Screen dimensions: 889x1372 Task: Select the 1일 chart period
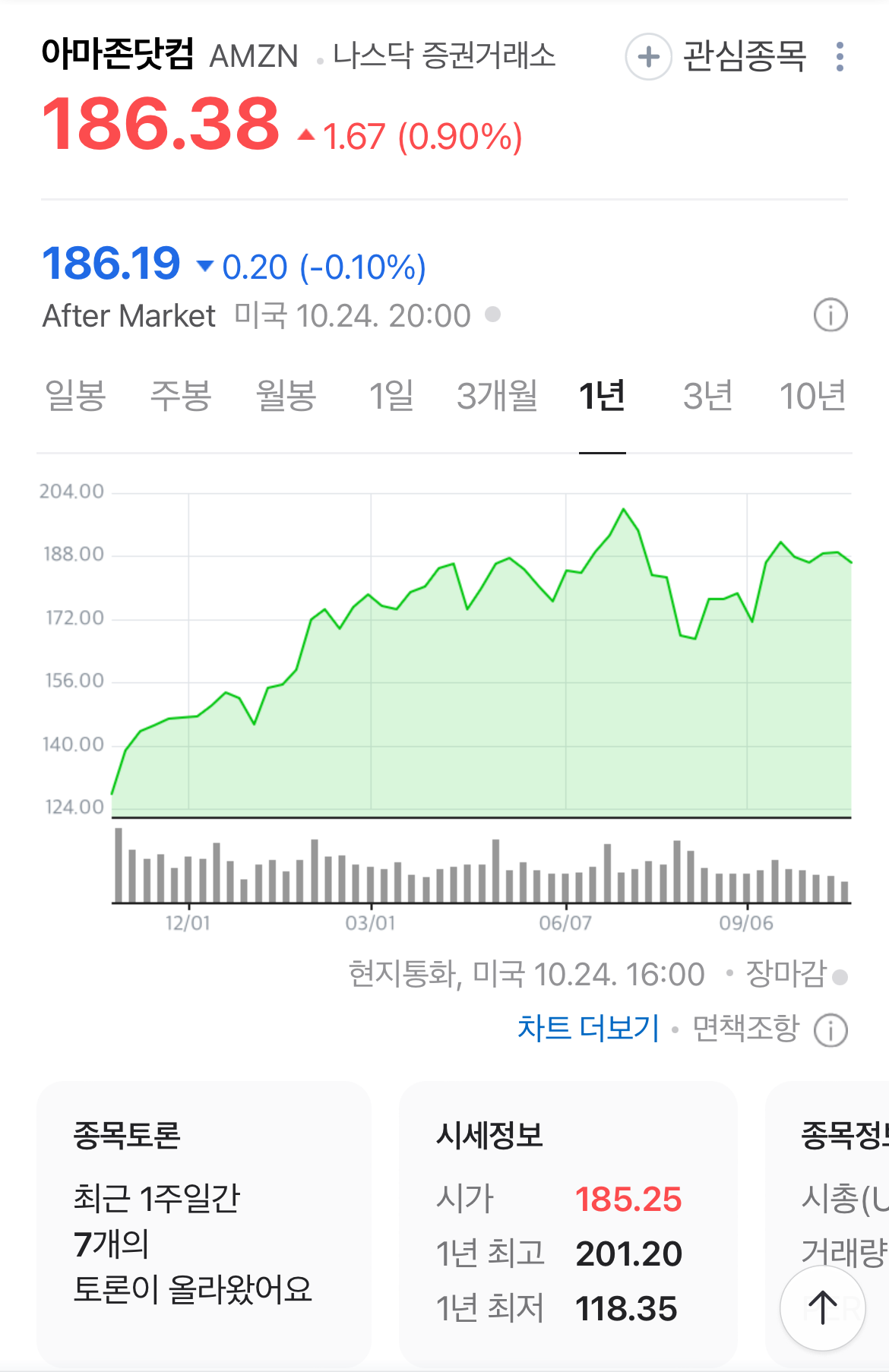pos(392,397)
